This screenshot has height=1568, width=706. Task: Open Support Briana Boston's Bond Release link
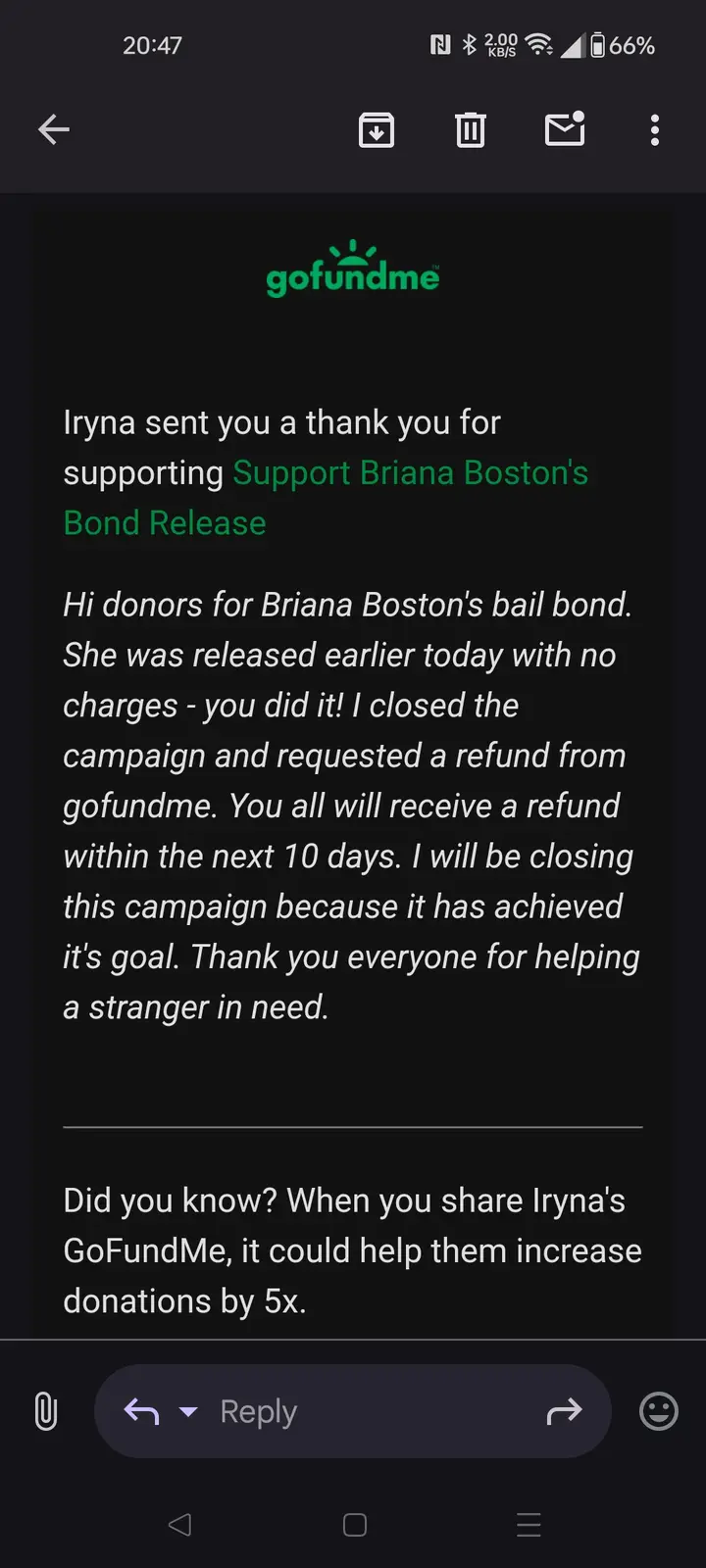tap(326, 498)
